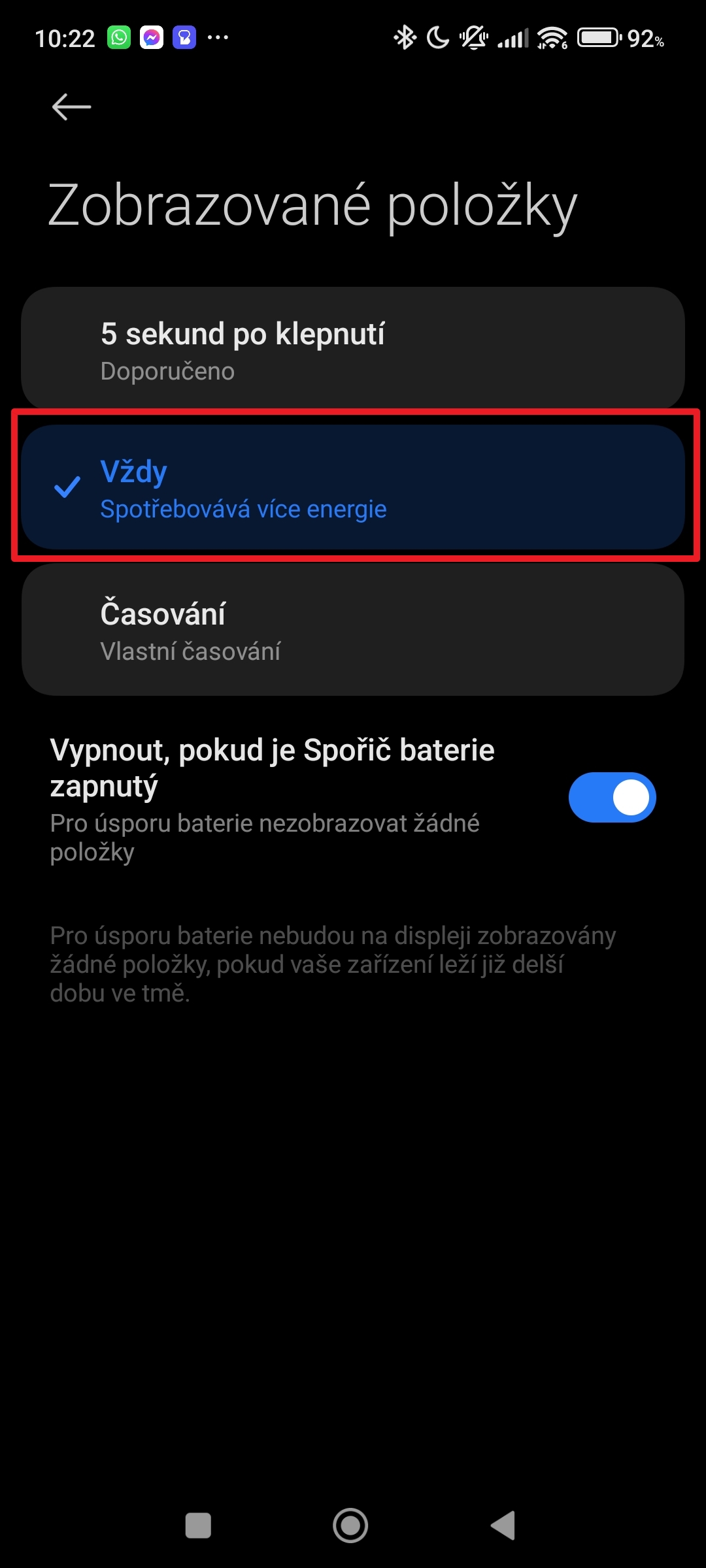Choose the 'Vždy' display option
Image resolution: width=706 pixels, height=1568 pixels.
(353, 487)
